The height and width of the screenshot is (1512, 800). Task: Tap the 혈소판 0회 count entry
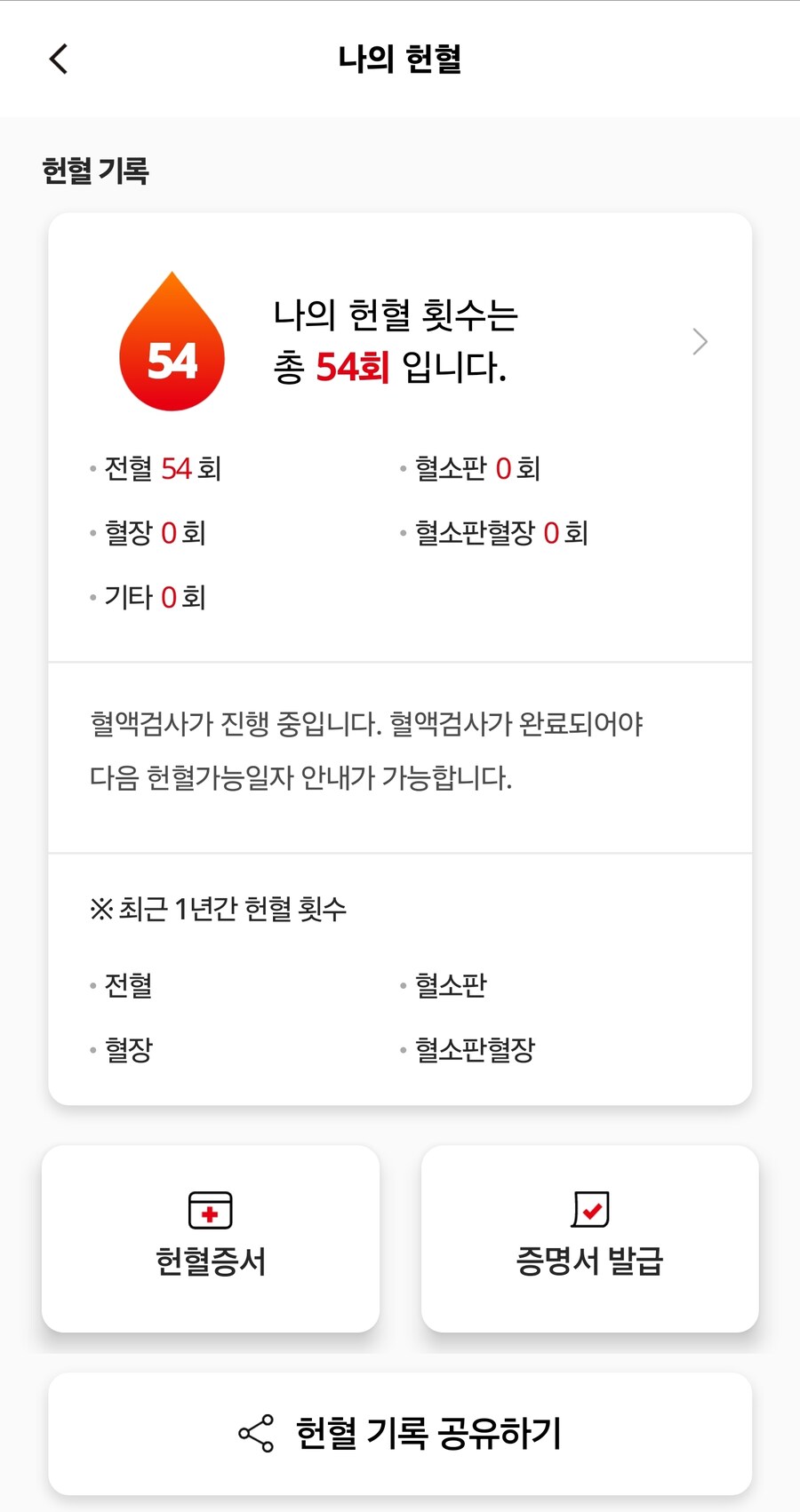tap(477, 469)
